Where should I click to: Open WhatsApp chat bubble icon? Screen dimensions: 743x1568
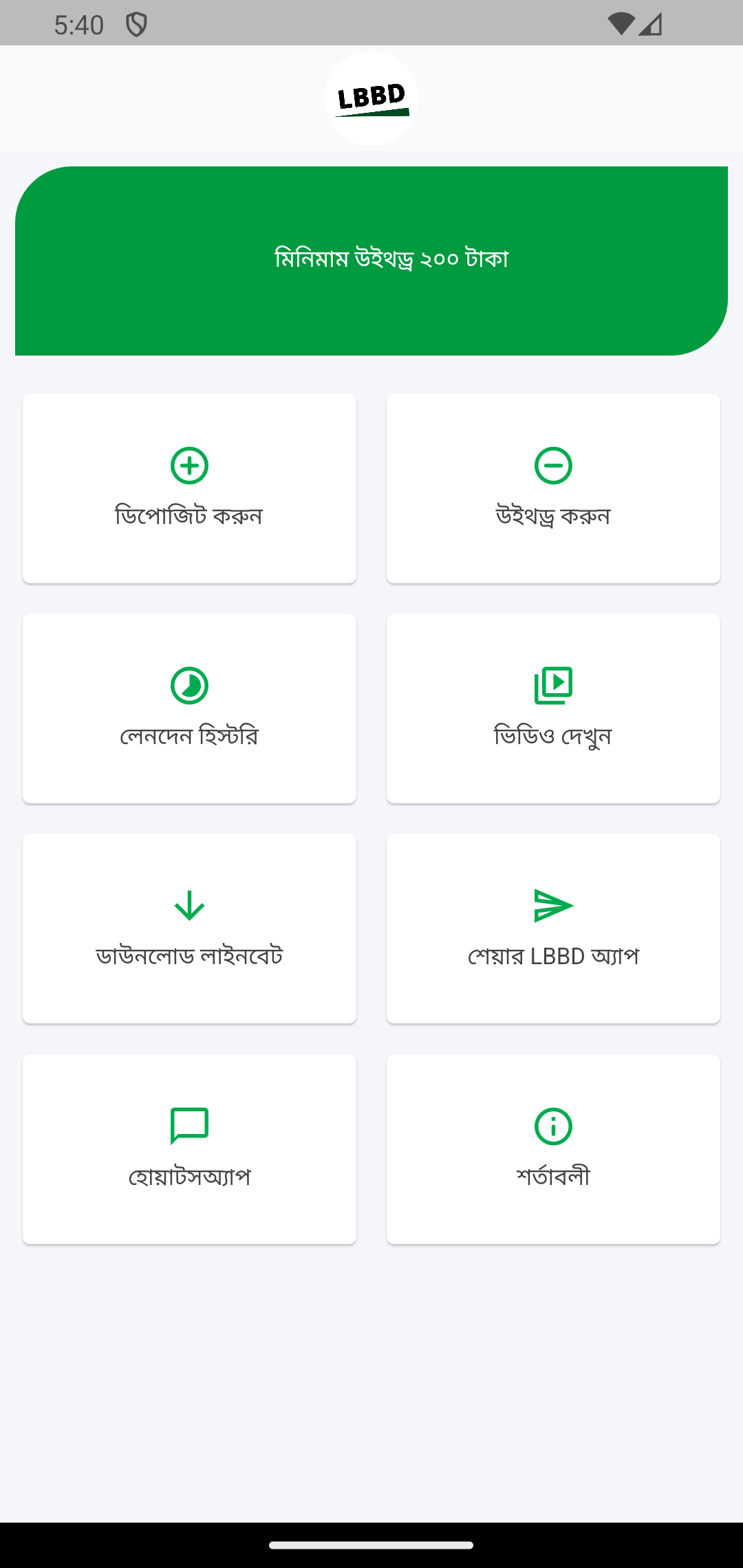click(189, 1126)
